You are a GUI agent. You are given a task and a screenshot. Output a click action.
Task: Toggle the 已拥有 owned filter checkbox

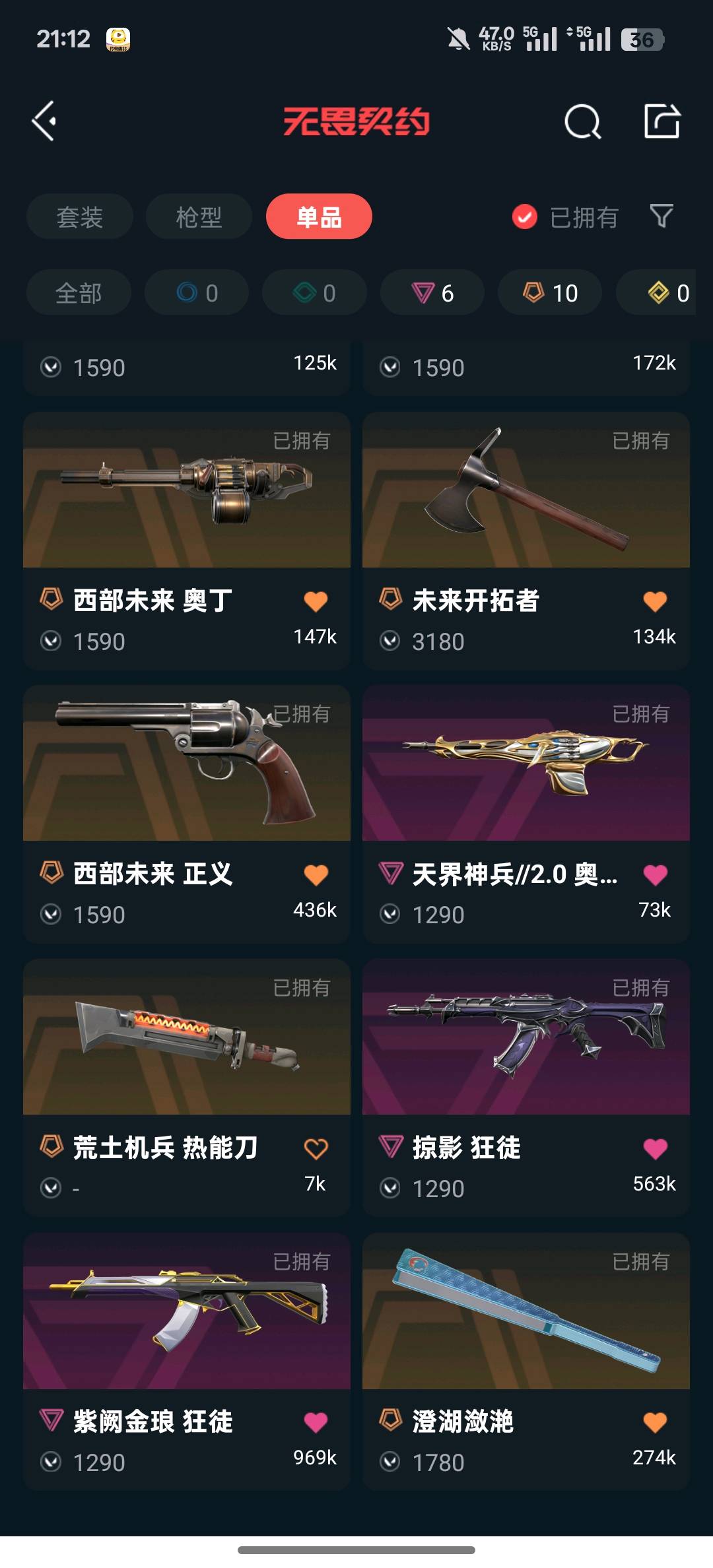525,216
